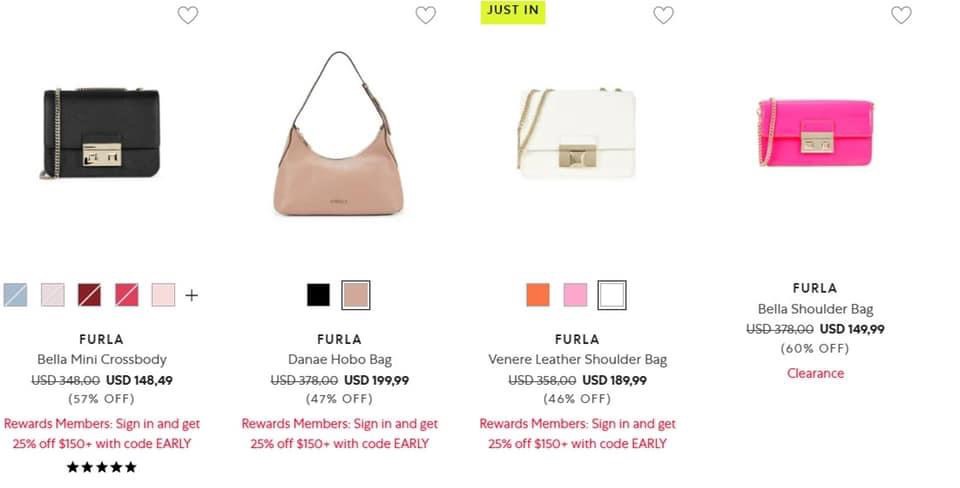The height and width of the screenshot is (488, 960).
Task: View the Danae Hobo Bag product image
Action: point(339,135)
